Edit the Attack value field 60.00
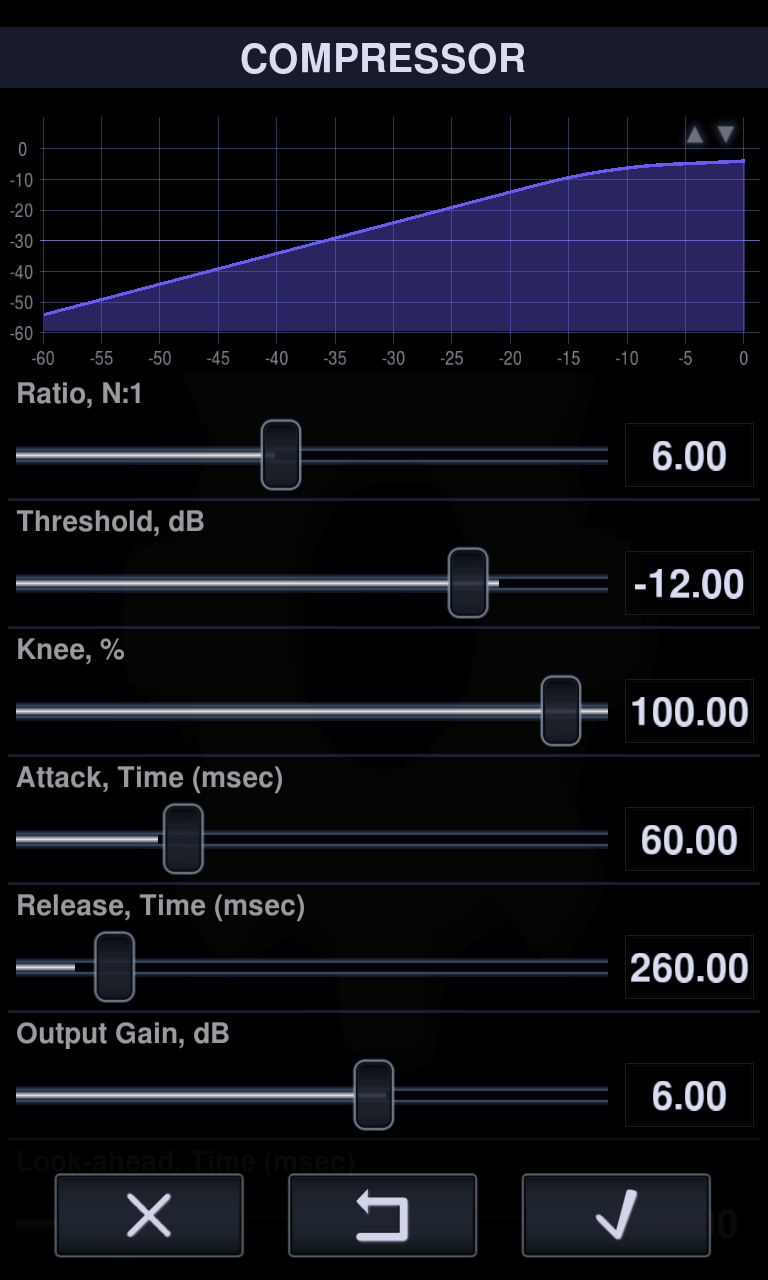The width and height of the screenshot is (768, 1280). pos(689,840)
